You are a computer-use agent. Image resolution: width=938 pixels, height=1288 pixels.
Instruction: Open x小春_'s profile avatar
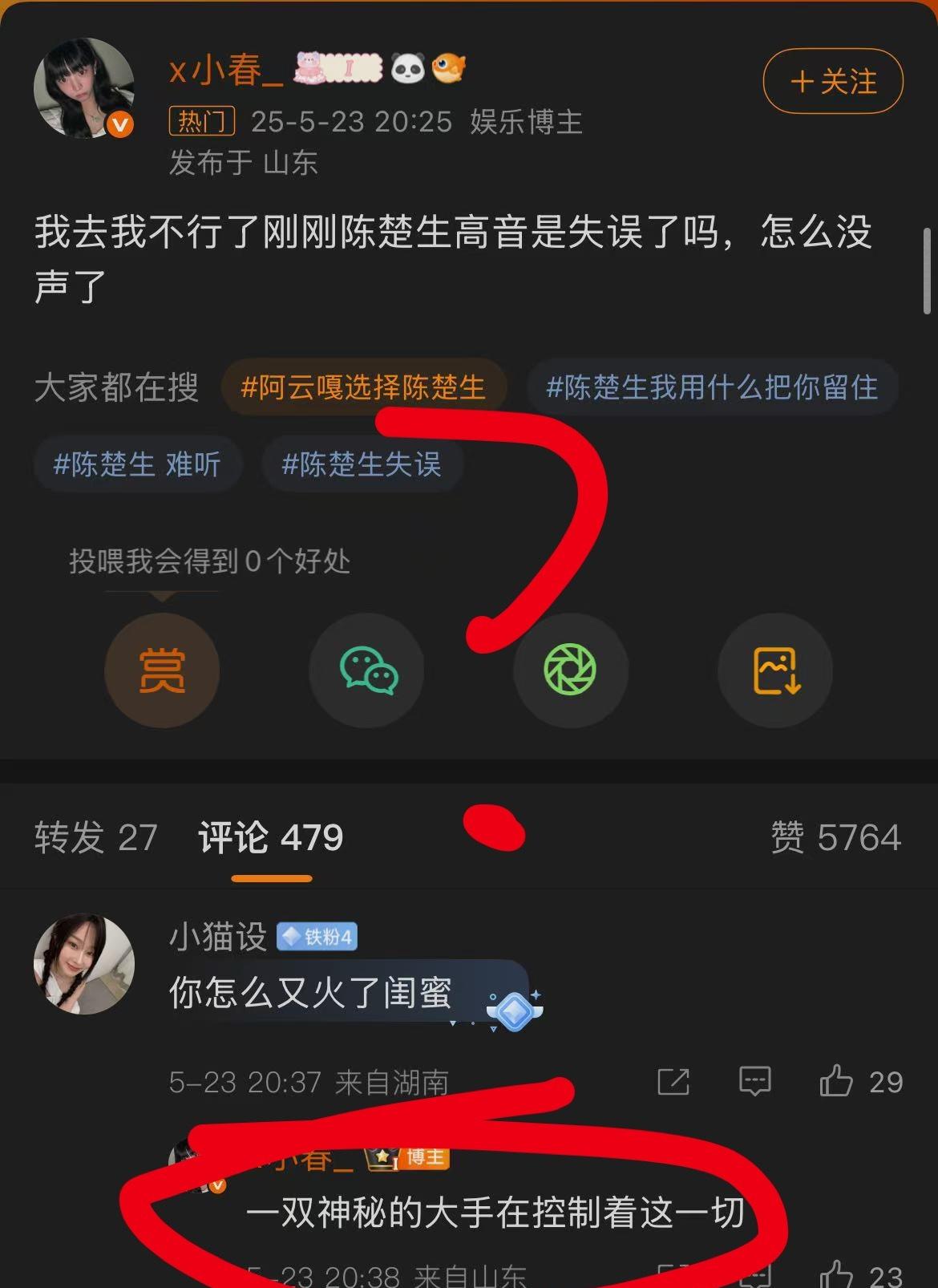click(83, 88)
